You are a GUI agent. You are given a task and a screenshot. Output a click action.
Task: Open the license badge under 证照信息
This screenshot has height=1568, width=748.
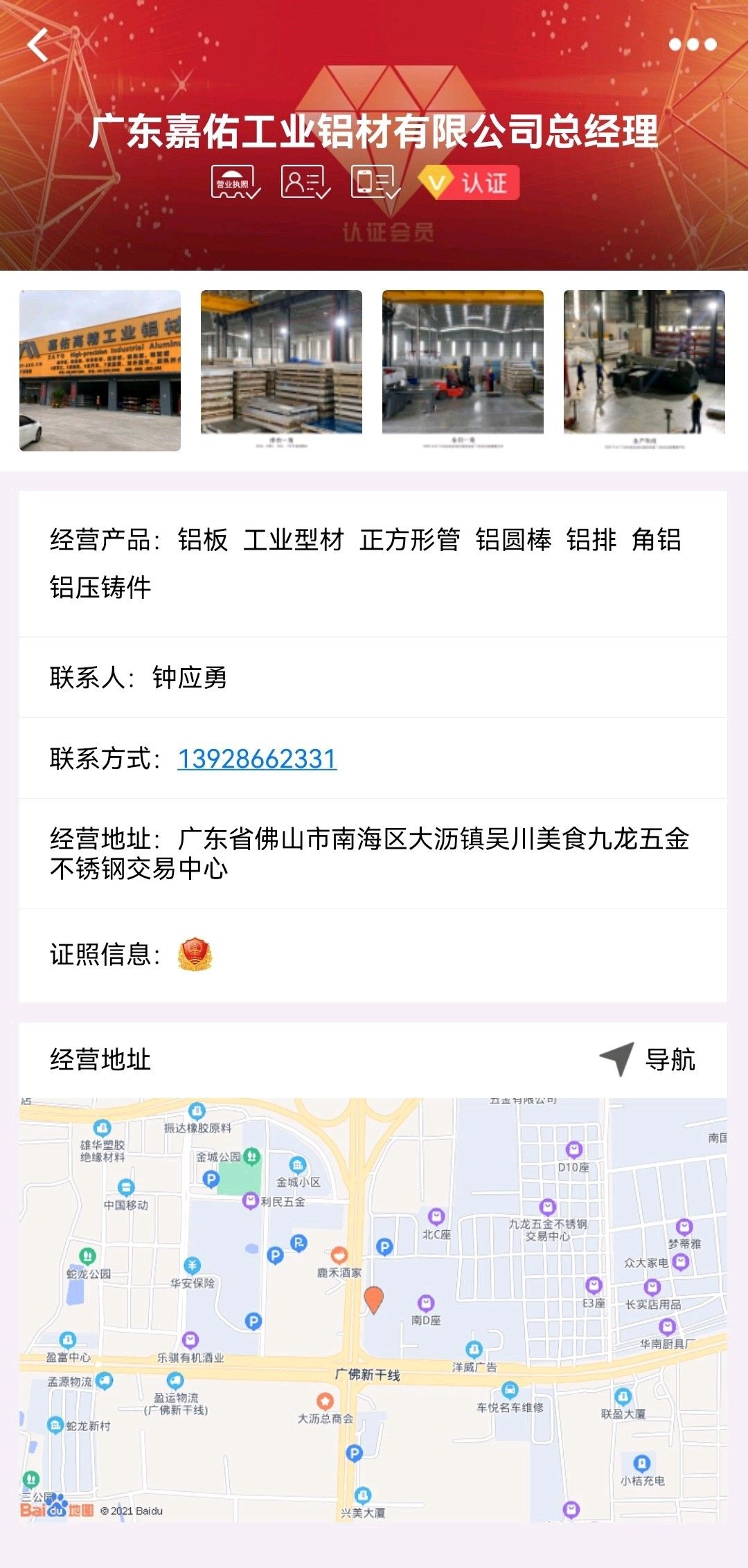[x=195, y=955]
